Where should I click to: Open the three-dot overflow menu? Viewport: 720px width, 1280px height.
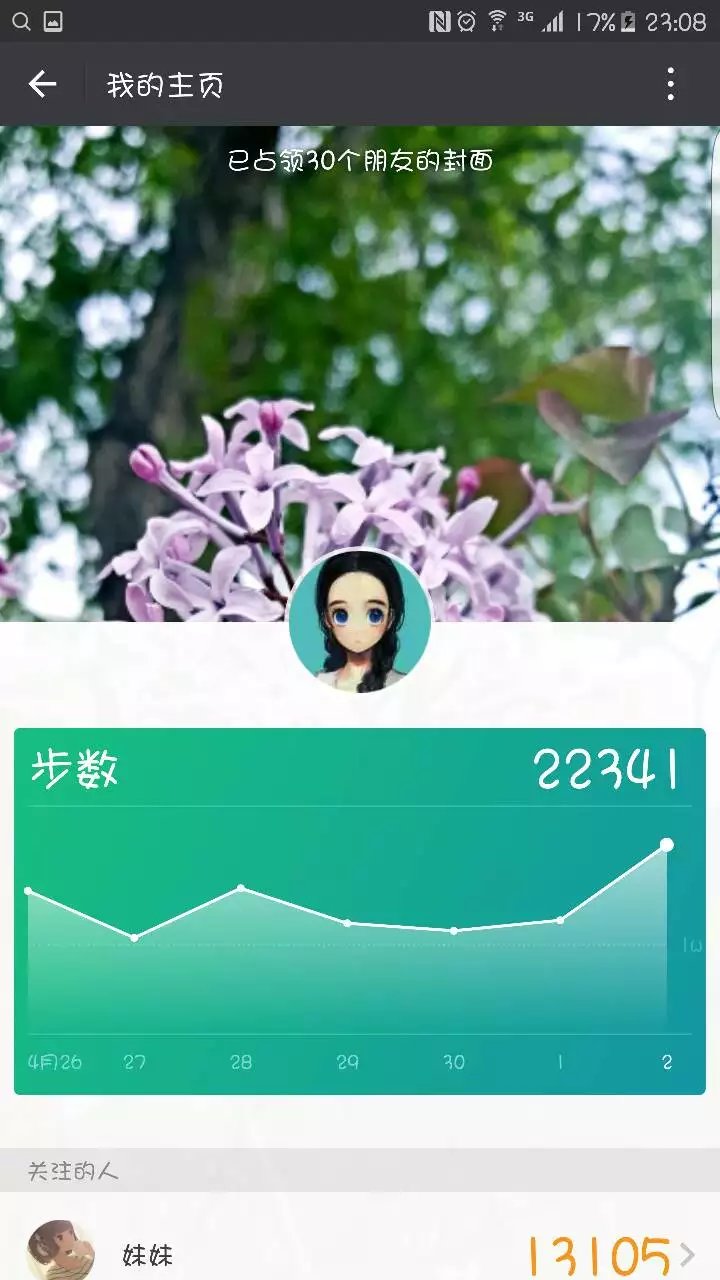[670, 85]
